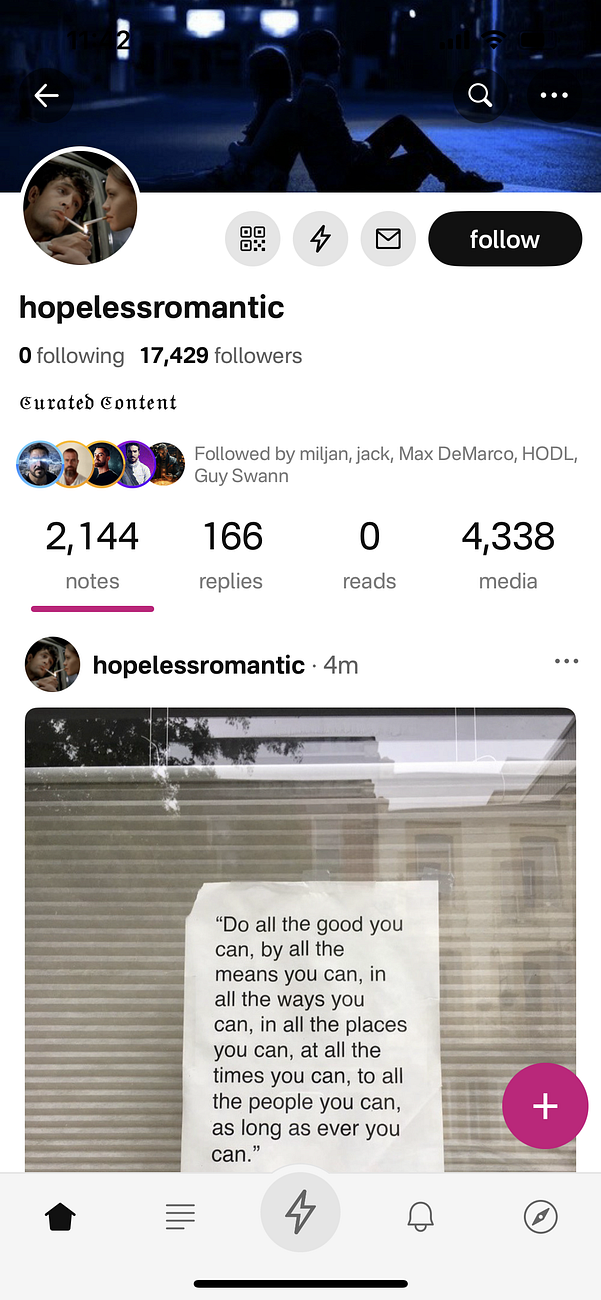
Task: Switch to the media tab
Action: tap(507, 556)
